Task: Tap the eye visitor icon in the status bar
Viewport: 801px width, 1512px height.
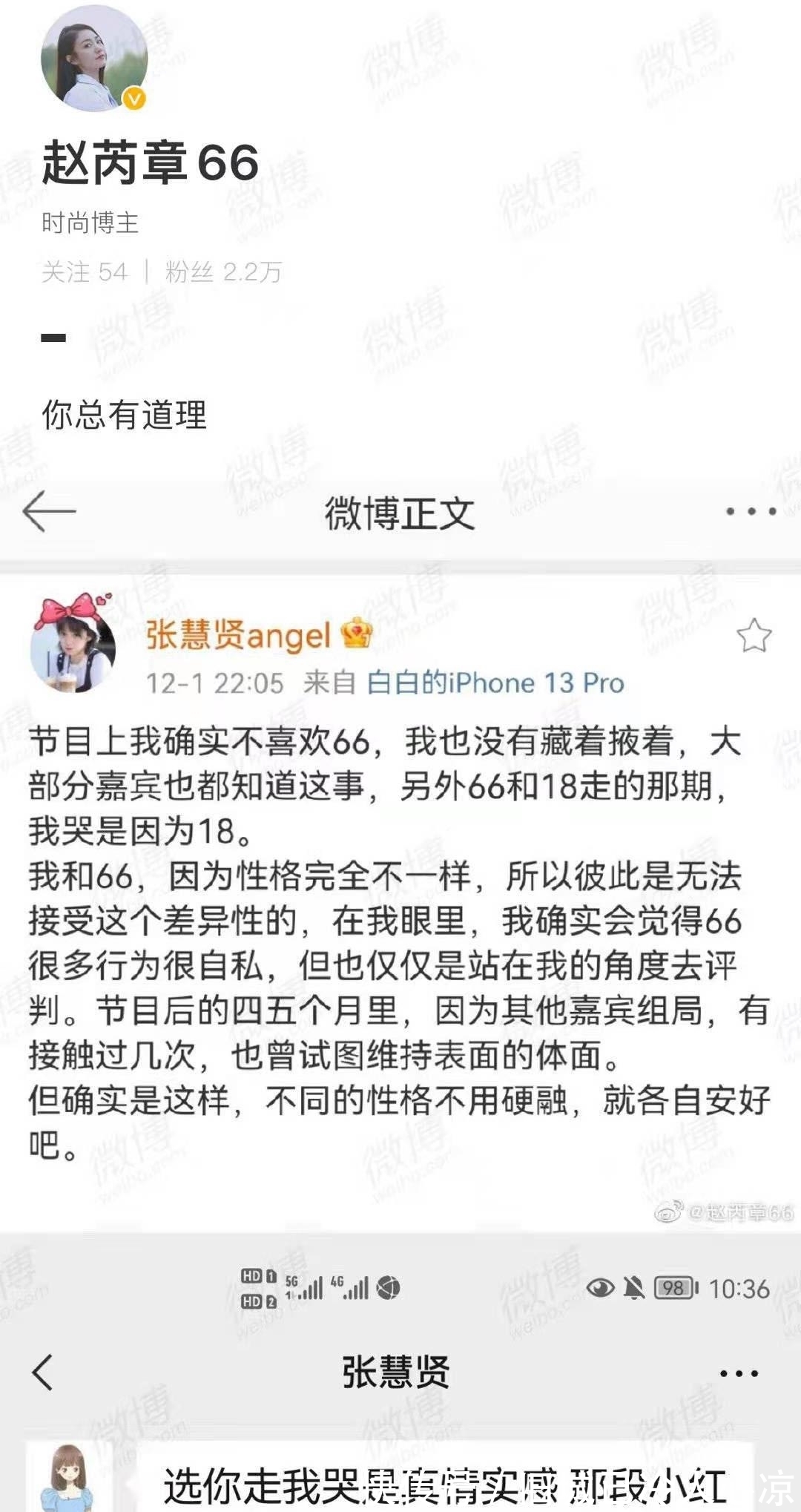Action: pyautogui.click(x=601, y=1286)
